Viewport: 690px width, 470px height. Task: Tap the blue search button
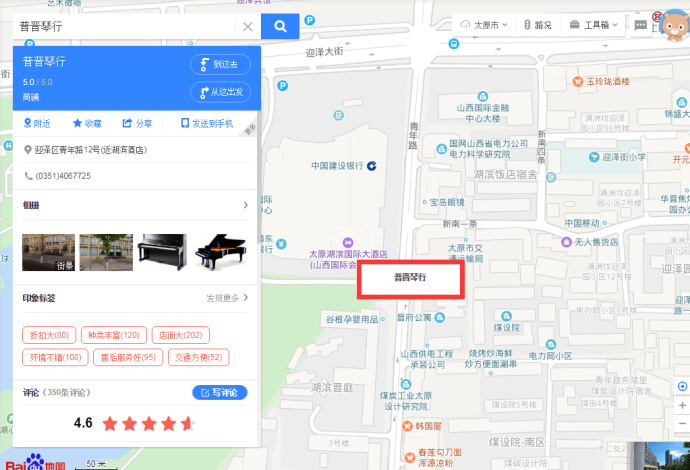(x=281, y=26)
